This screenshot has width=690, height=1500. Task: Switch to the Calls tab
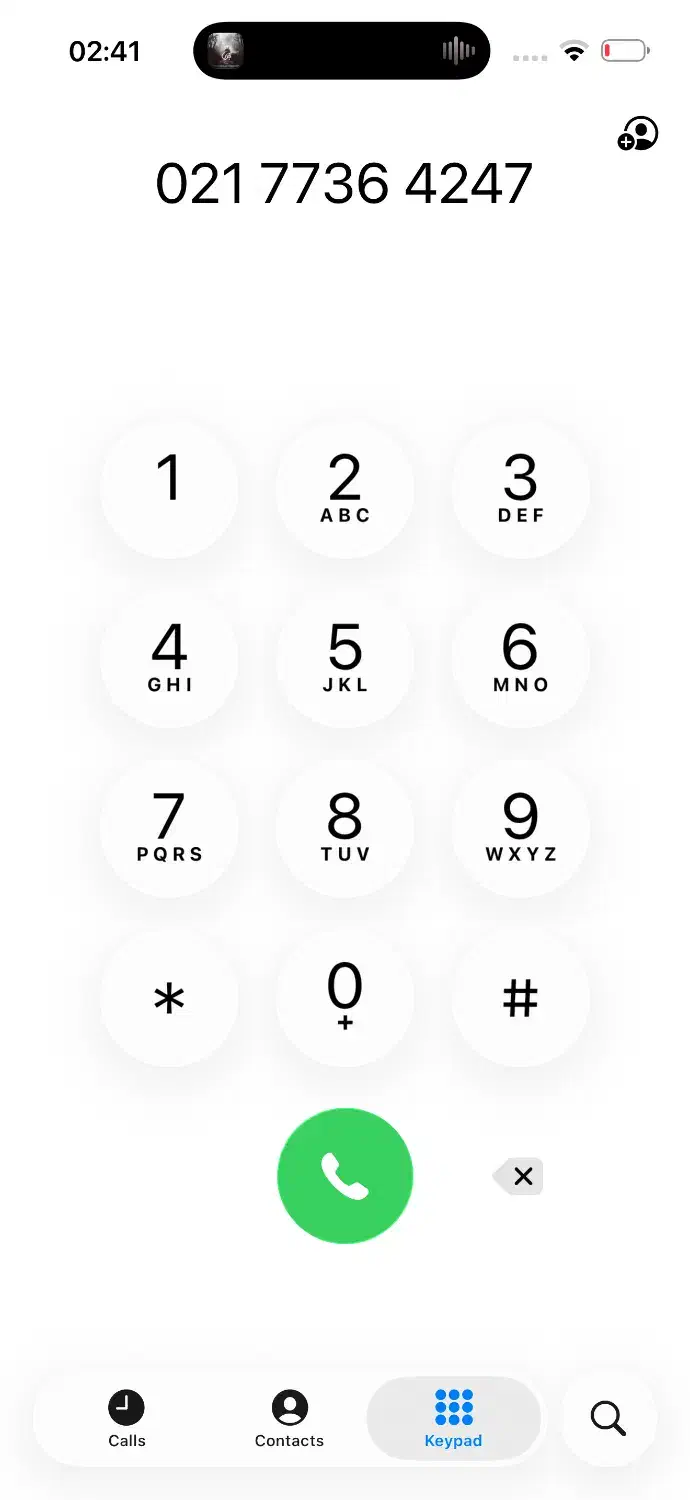tap(127, 1419)
